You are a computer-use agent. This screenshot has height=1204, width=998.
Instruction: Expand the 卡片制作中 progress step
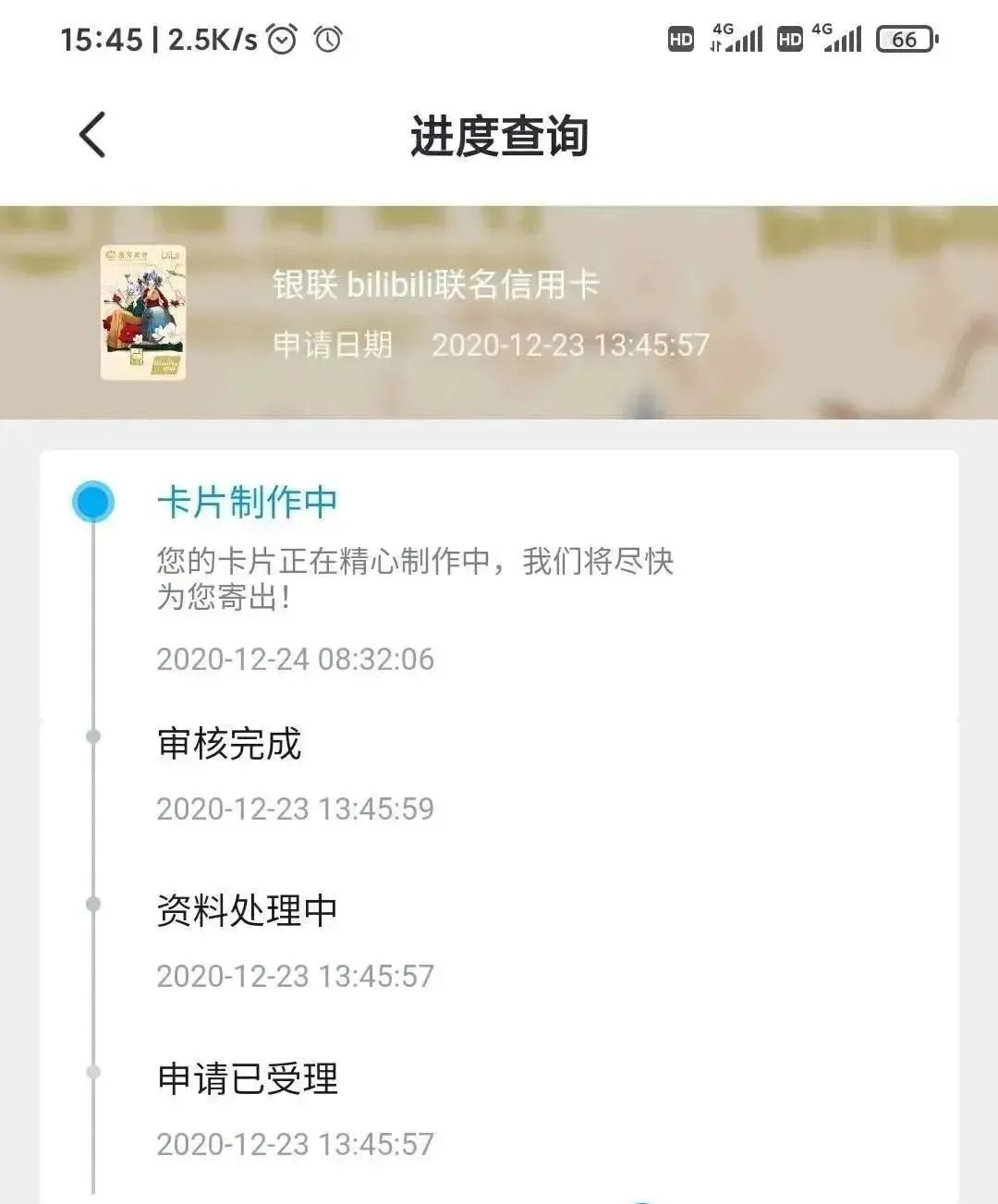[x=248, y=499]
